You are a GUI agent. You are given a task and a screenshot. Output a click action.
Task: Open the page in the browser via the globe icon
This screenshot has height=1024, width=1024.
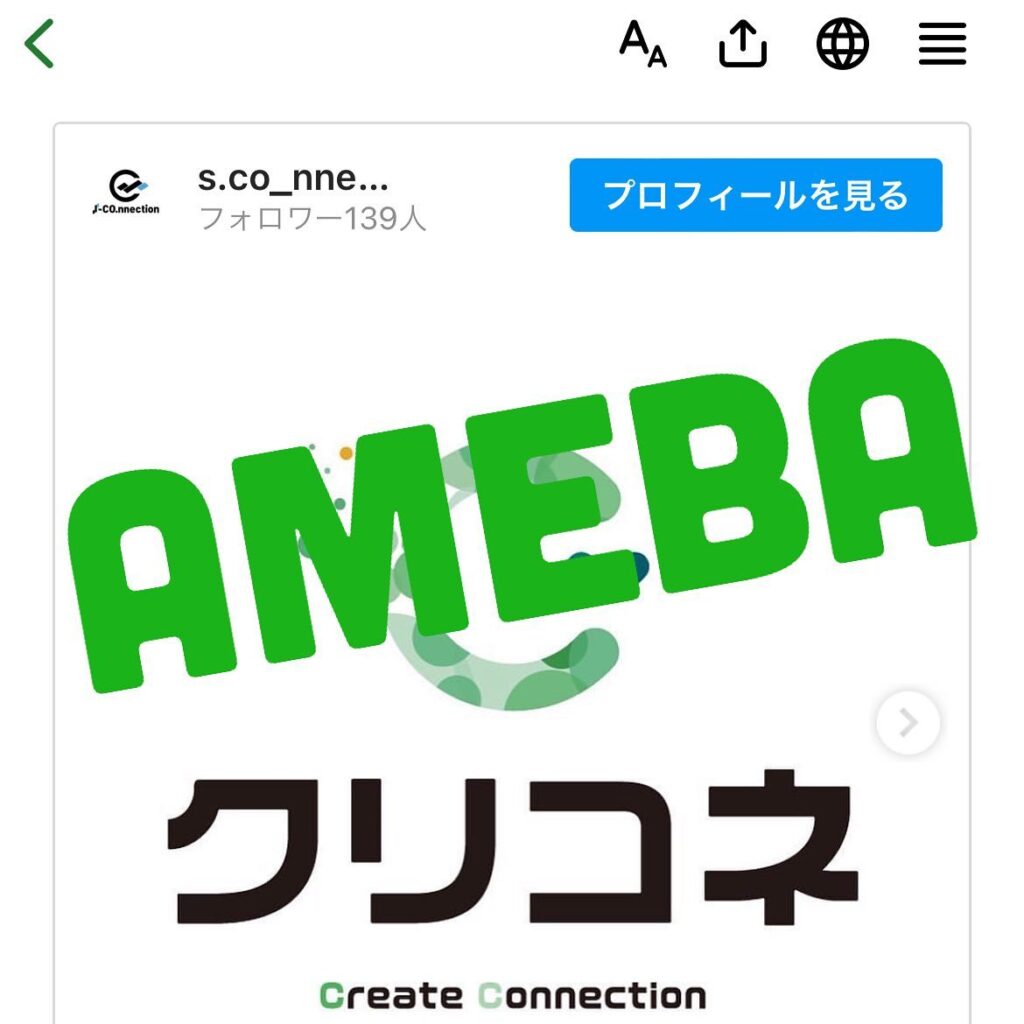(x=842, y=44)
